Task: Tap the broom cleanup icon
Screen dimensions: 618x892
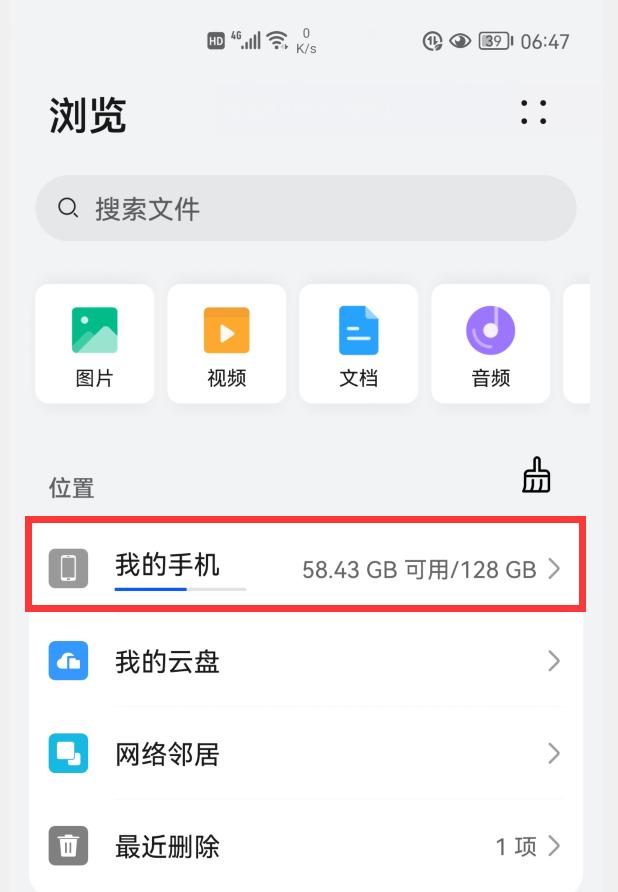Action: 537,477
